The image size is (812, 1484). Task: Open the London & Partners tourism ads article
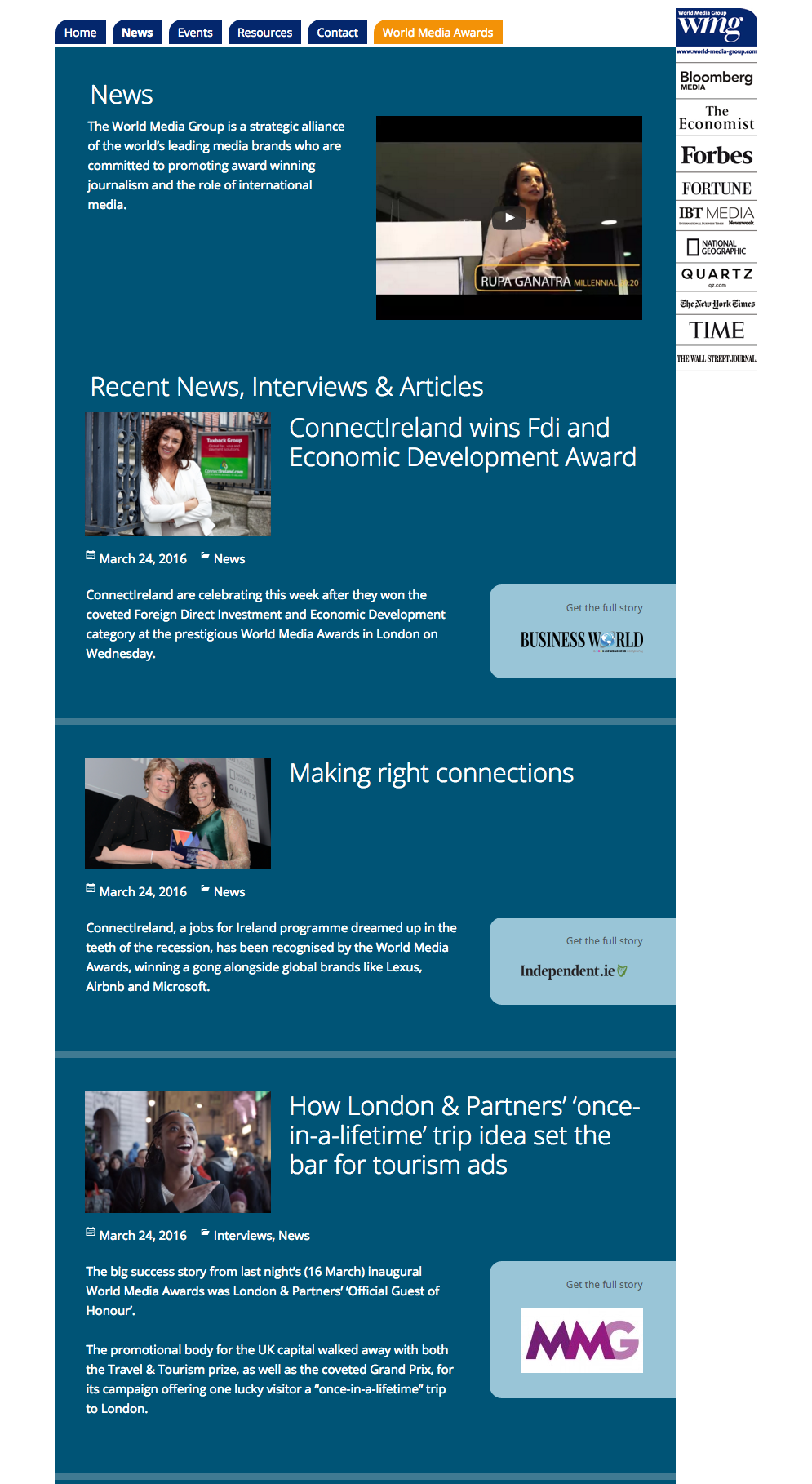(x=465, y=1135)
